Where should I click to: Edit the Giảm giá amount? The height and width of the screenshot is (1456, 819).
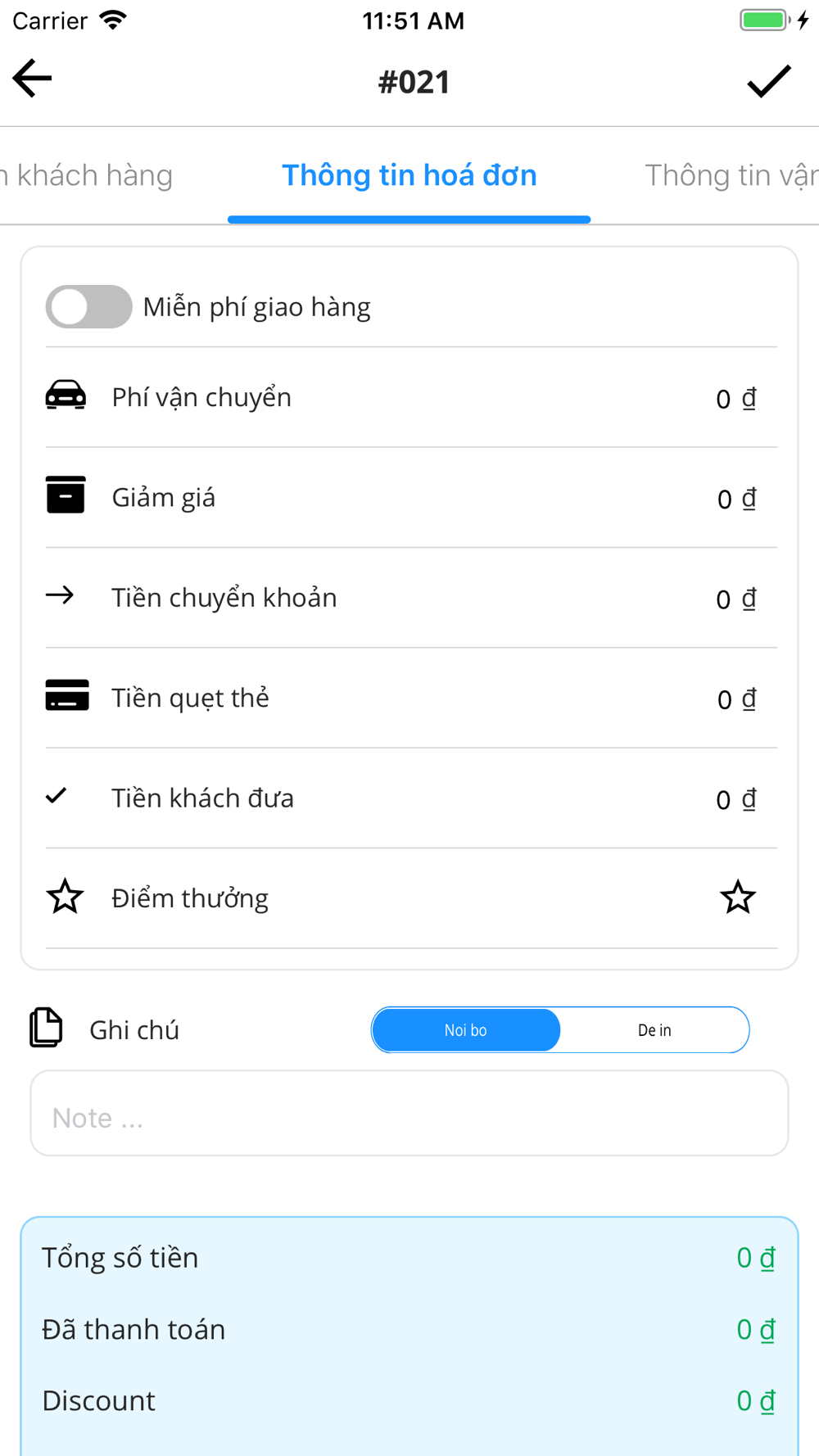tap(735, 499)
